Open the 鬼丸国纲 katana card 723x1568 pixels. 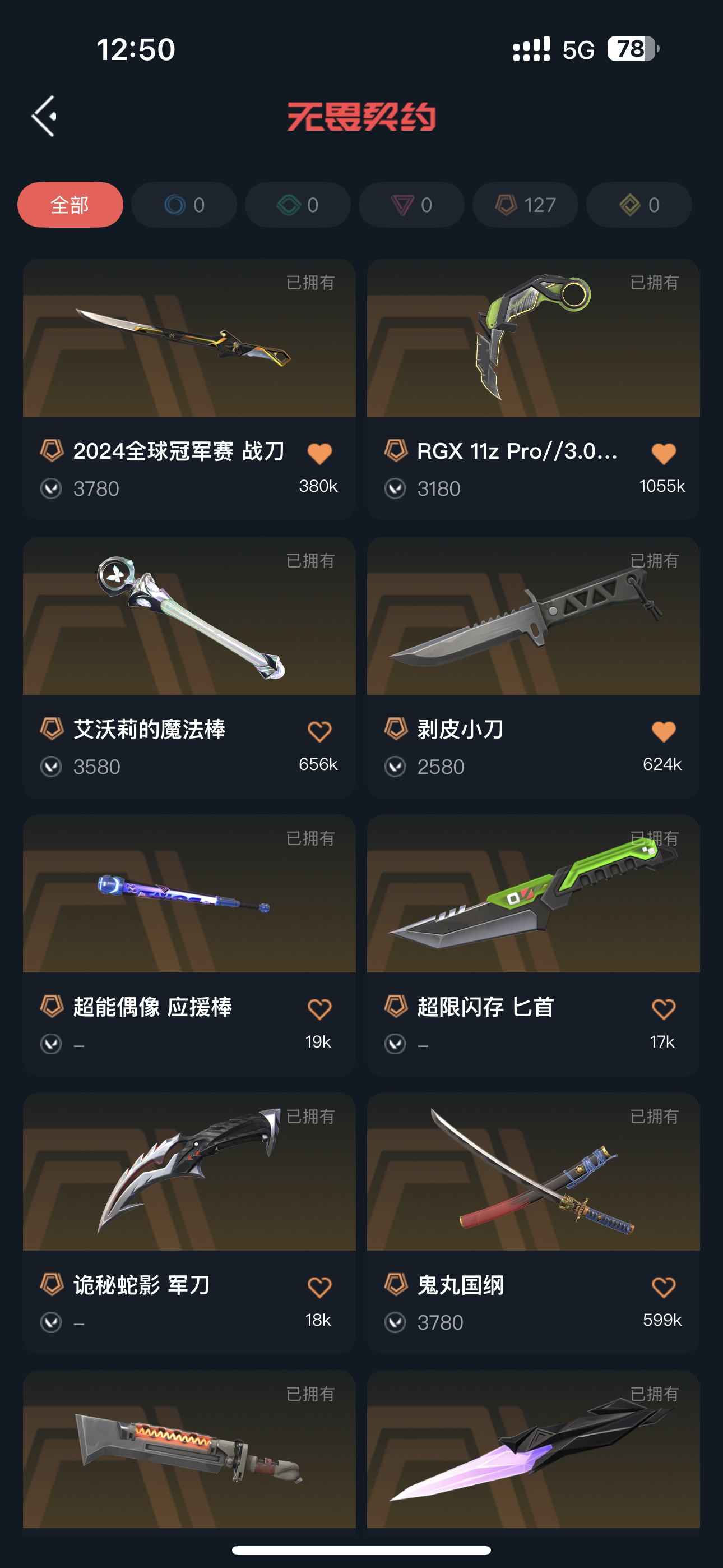(533, 1172)
